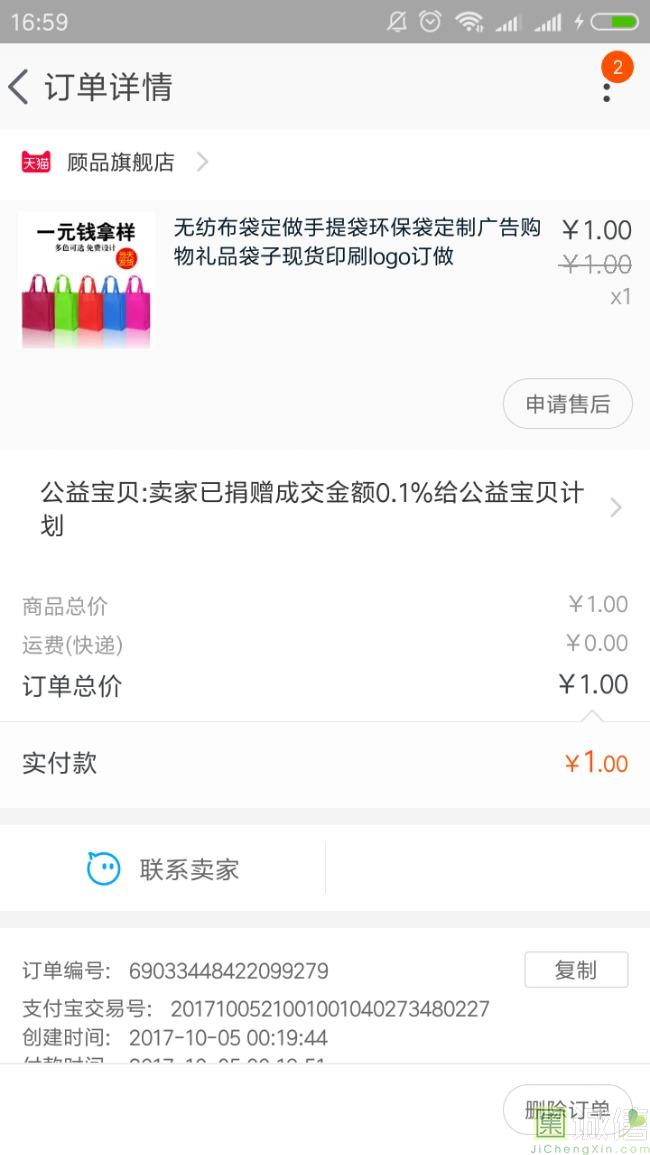Viewport: 650px width, 1155px height.
Task: Contact the seller via 联系卖家
Action: (x=163, y=869)
